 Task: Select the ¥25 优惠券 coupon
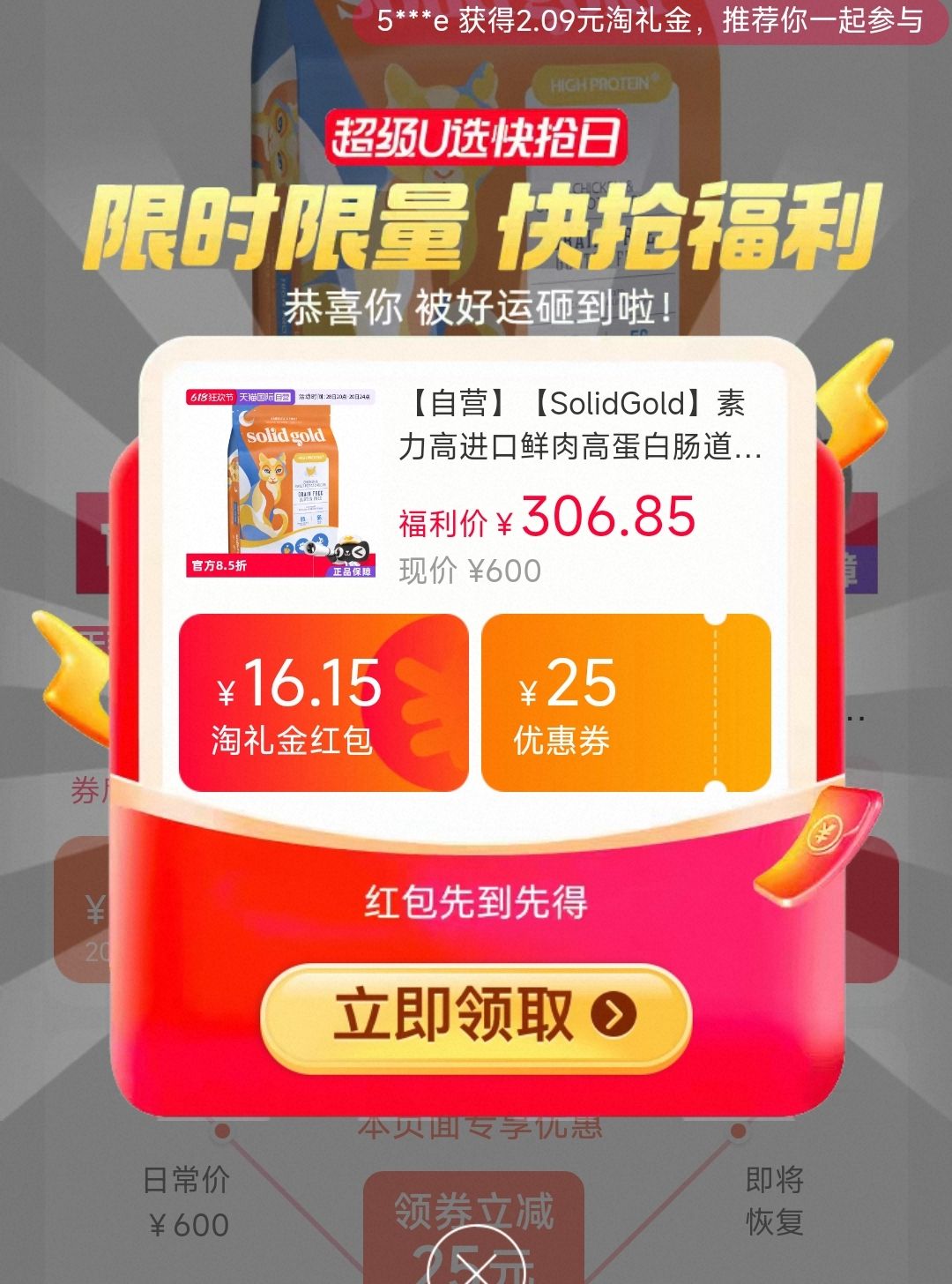click(626, 703)
